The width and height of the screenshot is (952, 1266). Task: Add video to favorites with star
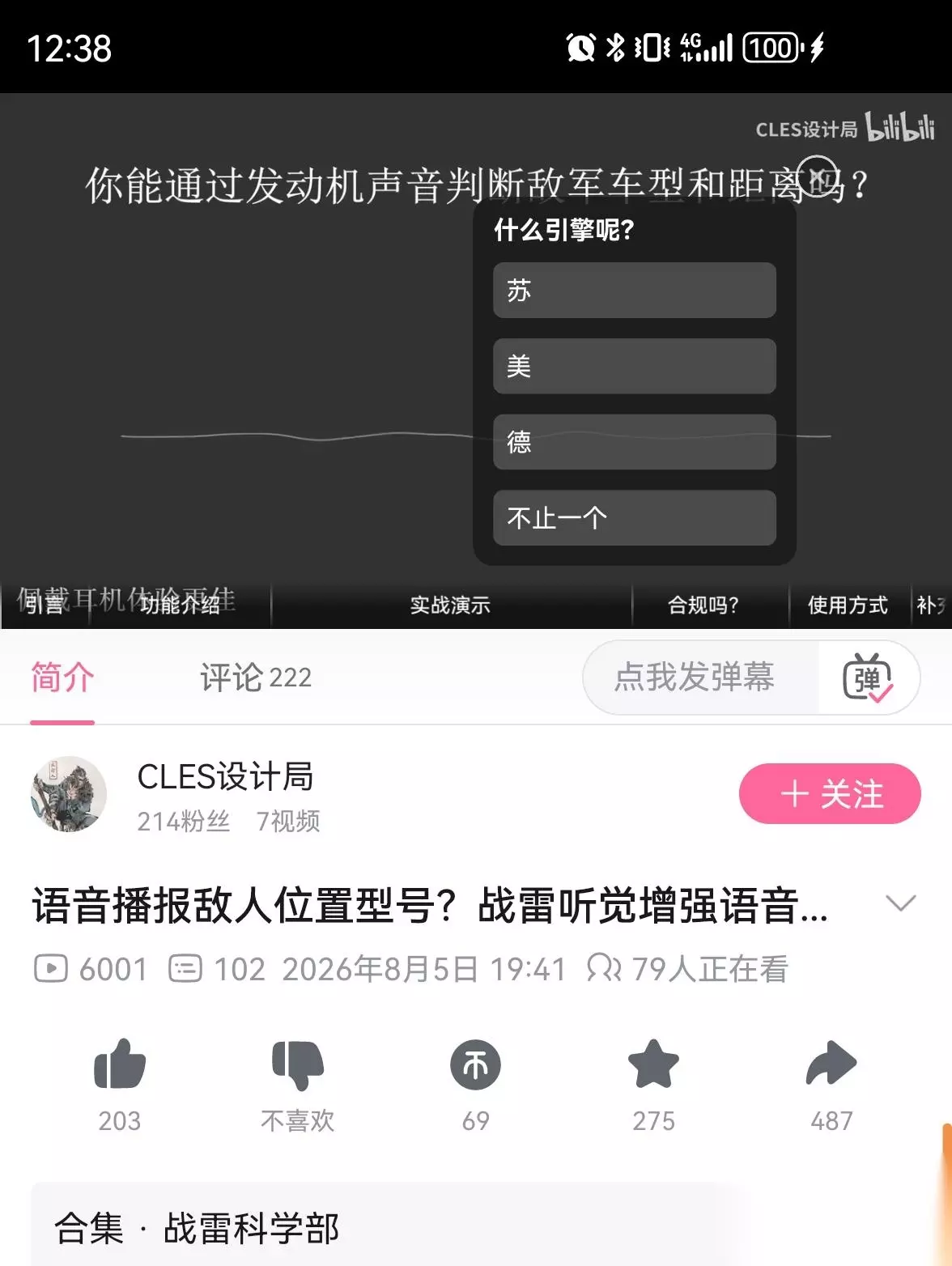pyautogui.click(x=653, y=1064)
